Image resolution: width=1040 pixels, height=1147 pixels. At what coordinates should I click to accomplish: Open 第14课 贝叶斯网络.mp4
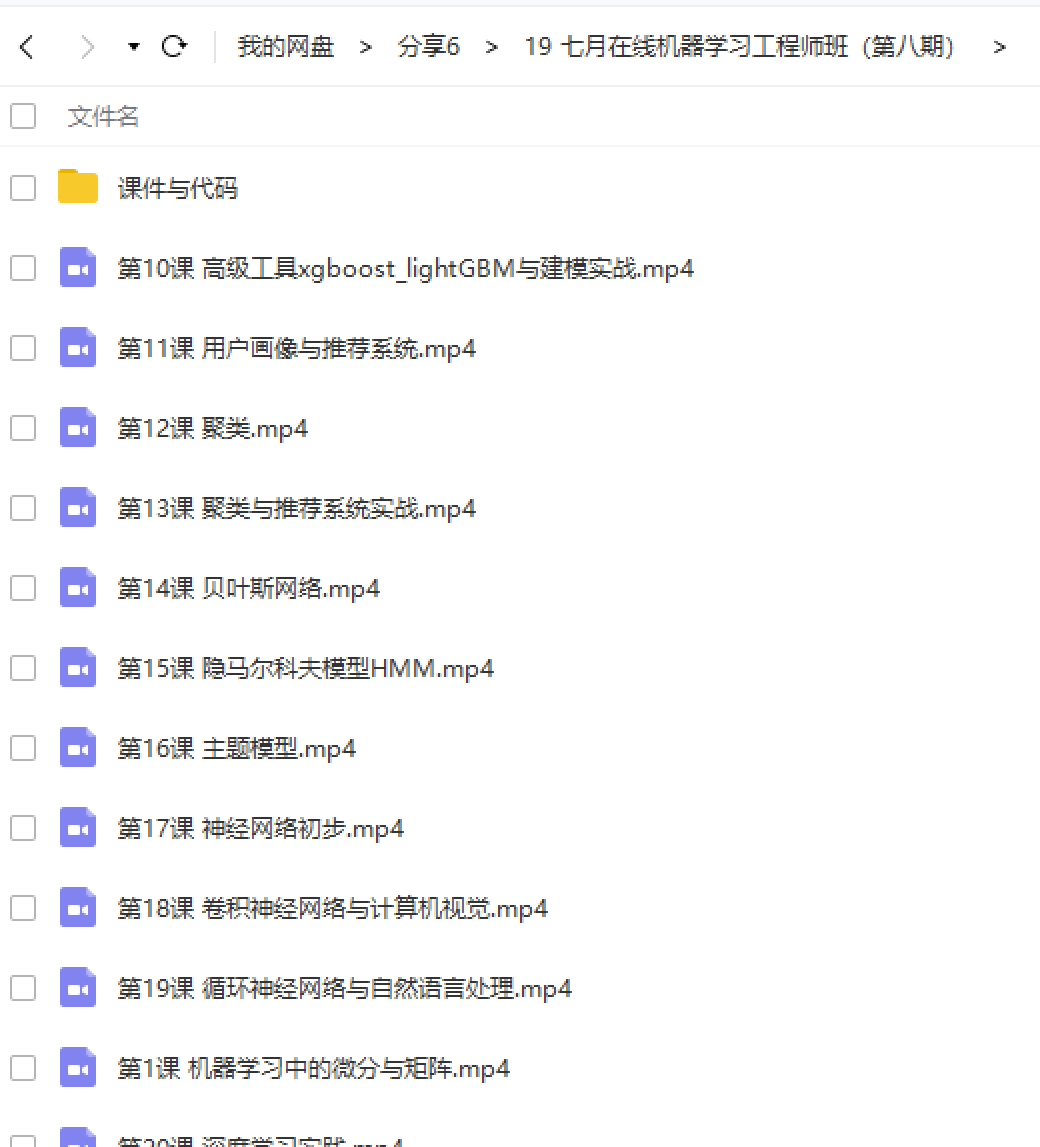coord(248,588)
